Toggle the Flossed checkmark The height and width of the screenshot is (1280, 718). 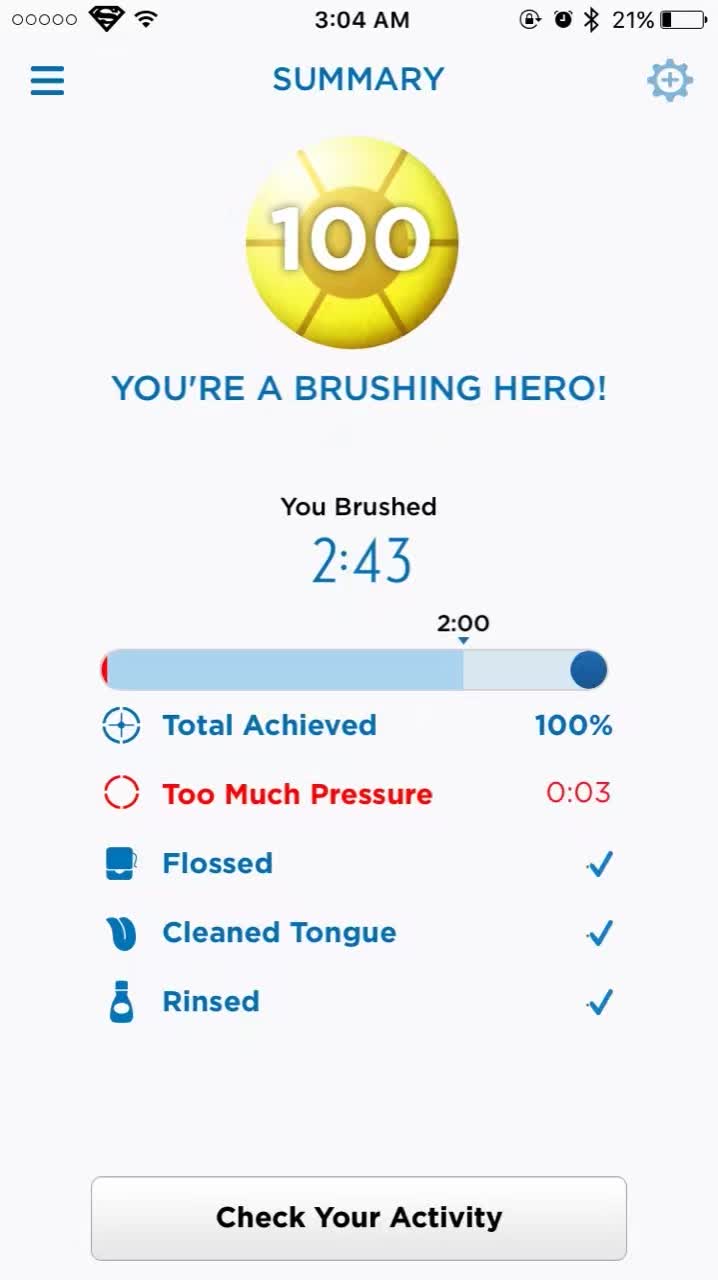coord(600,863)
